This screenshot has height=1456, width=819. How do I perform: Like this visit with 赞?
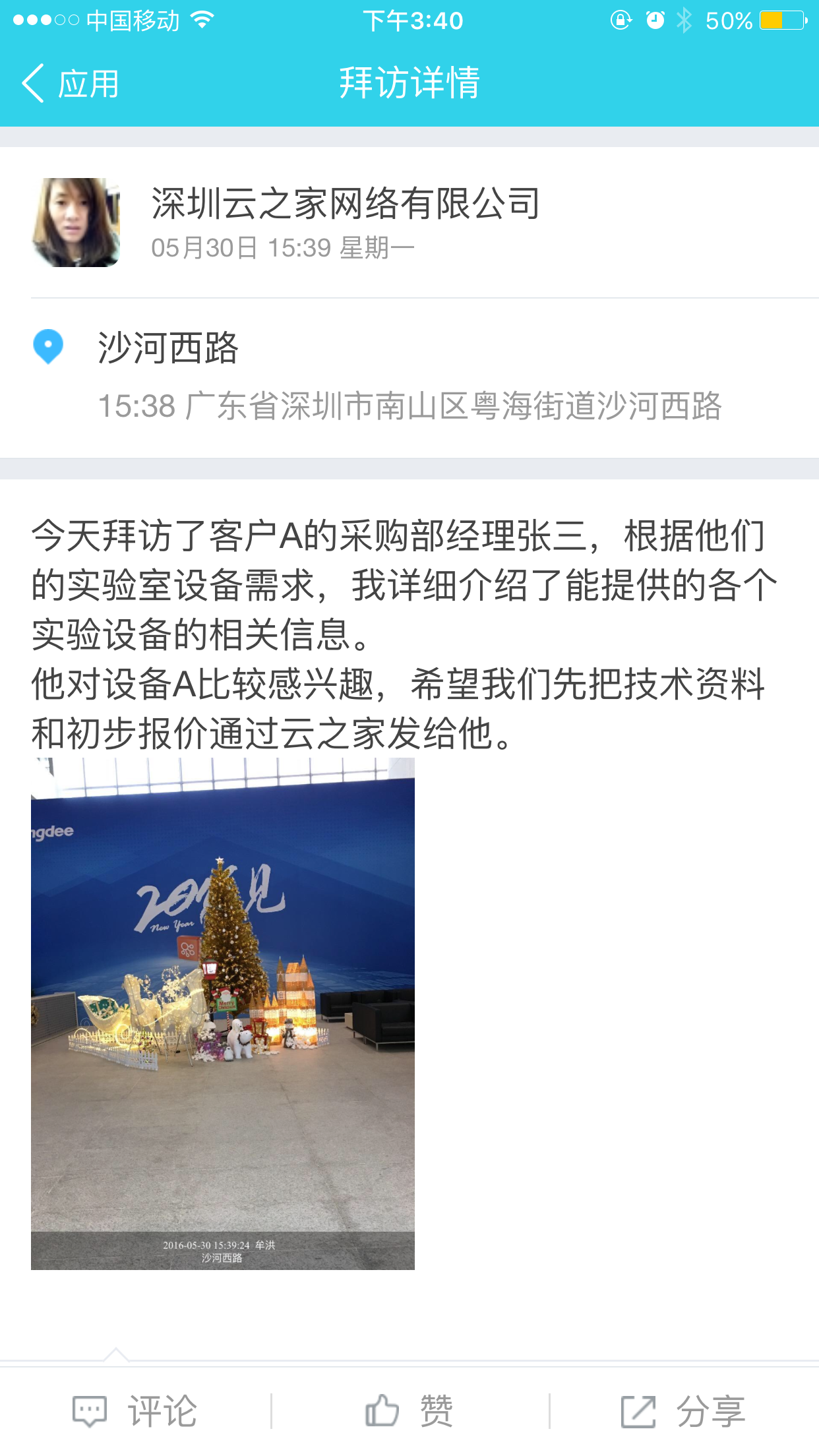click(x=409, y=1411)
